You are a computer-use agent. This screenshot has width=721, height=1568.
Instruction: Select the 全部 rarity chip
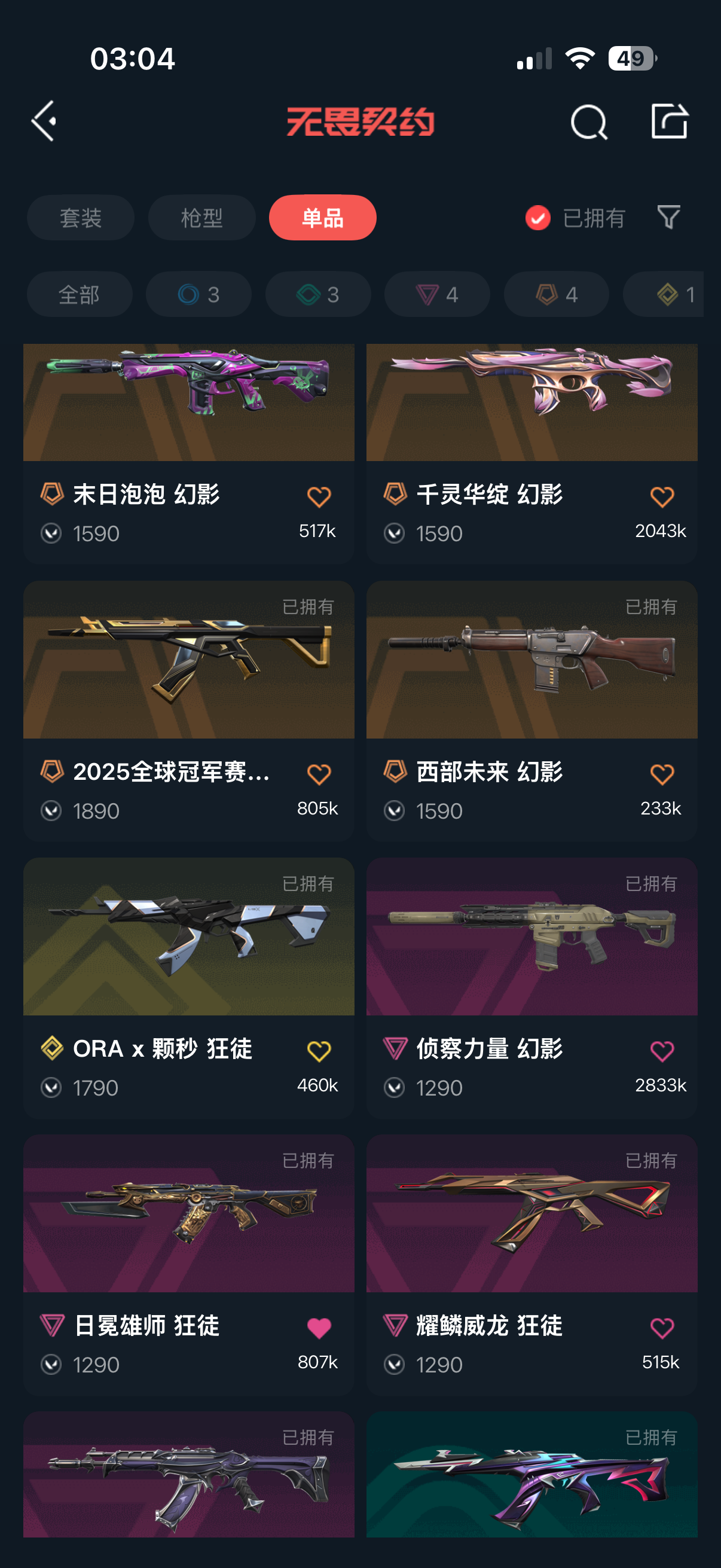[x=79, y=295]
